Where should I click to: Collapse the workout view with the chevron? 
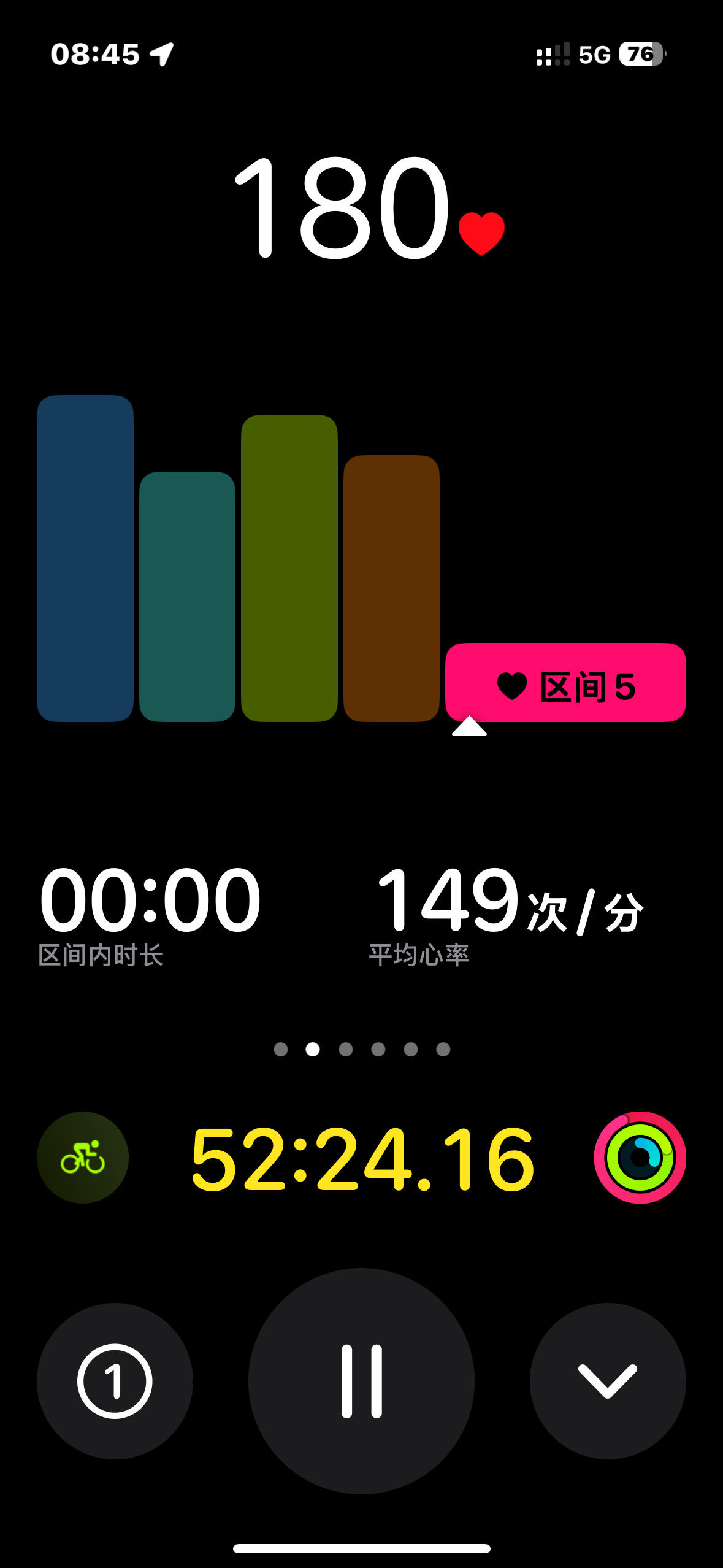click(x=608, y=1381)
